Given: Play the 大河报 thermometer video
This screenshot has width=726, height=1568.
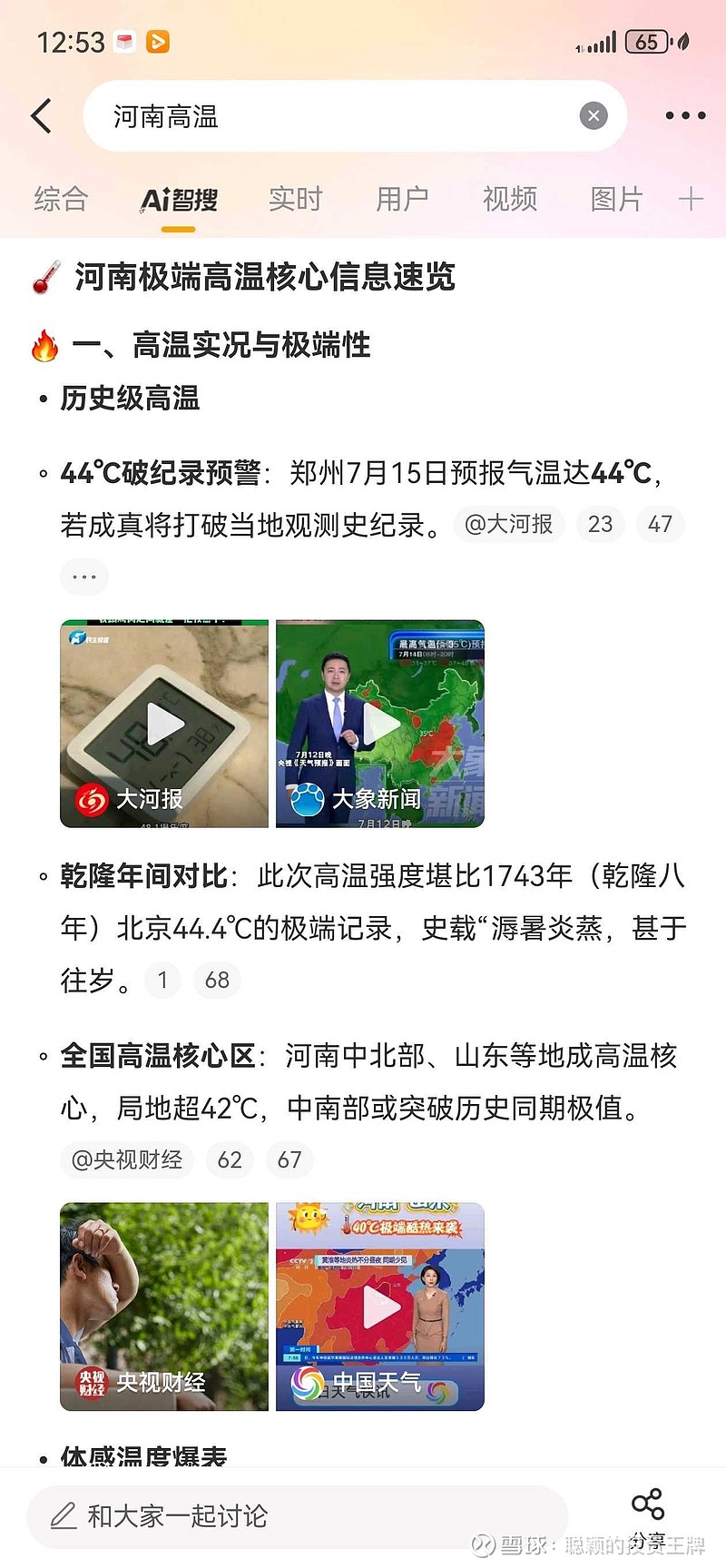Looking at the screenshot, I should pyautogui.click(x=164, y=724).
